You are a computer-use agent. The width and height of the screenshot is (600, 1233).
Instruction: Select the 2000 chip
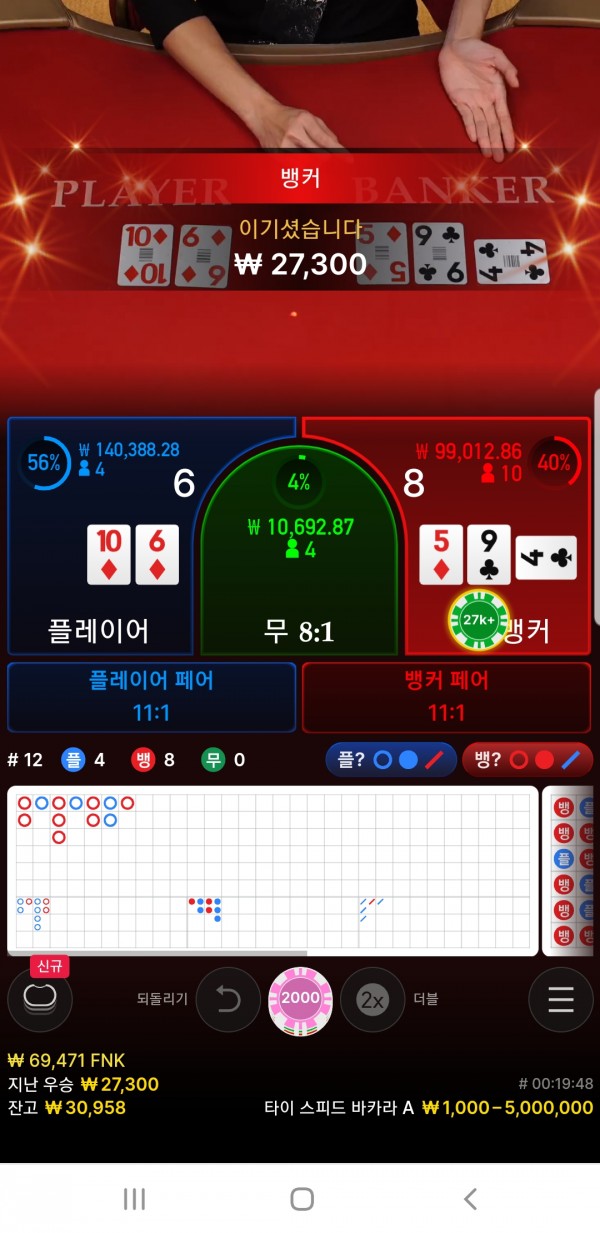[300, 999]
